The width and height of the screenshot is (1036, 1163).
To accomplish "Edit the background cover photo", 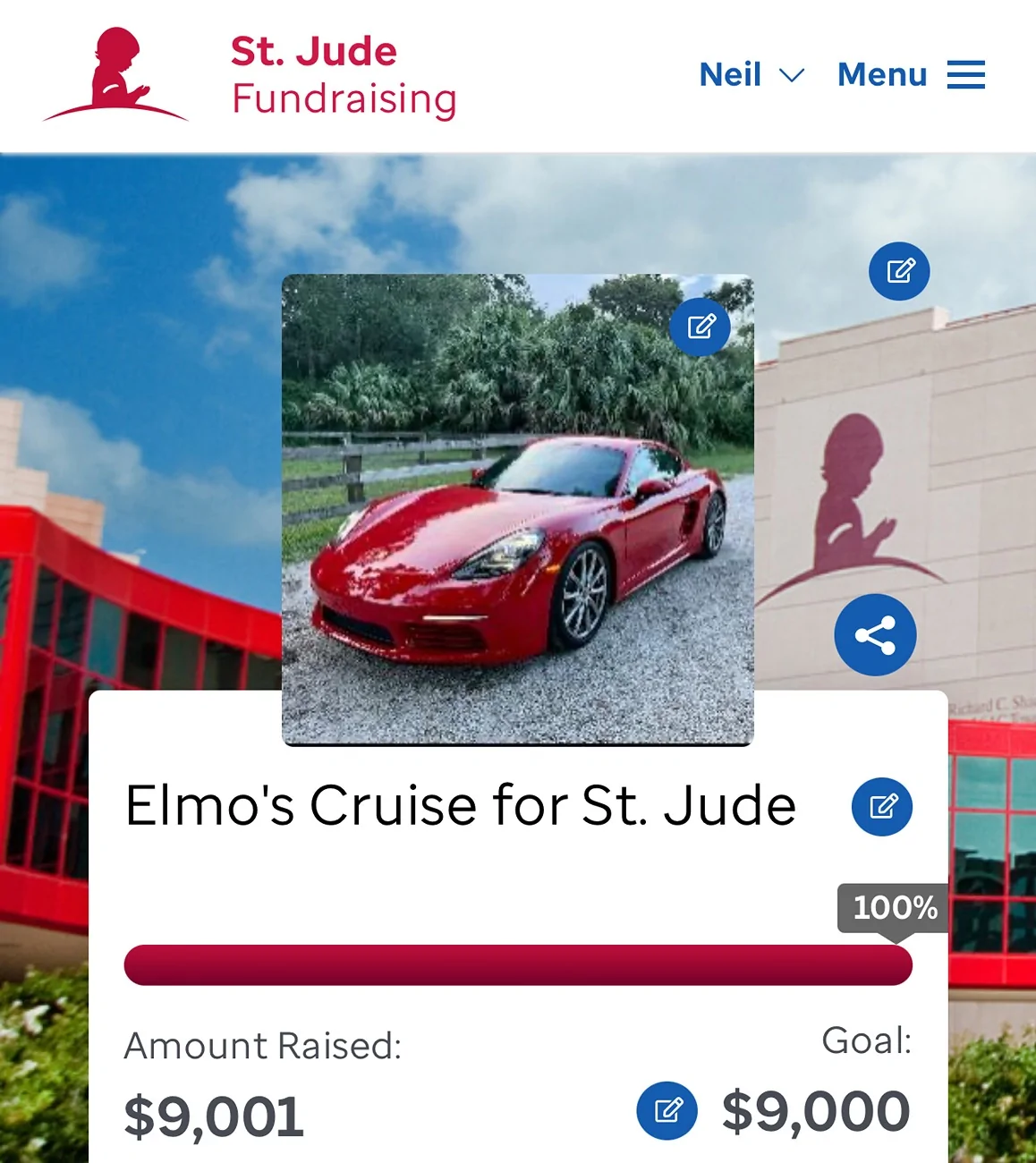I will (x=899, y=271).
